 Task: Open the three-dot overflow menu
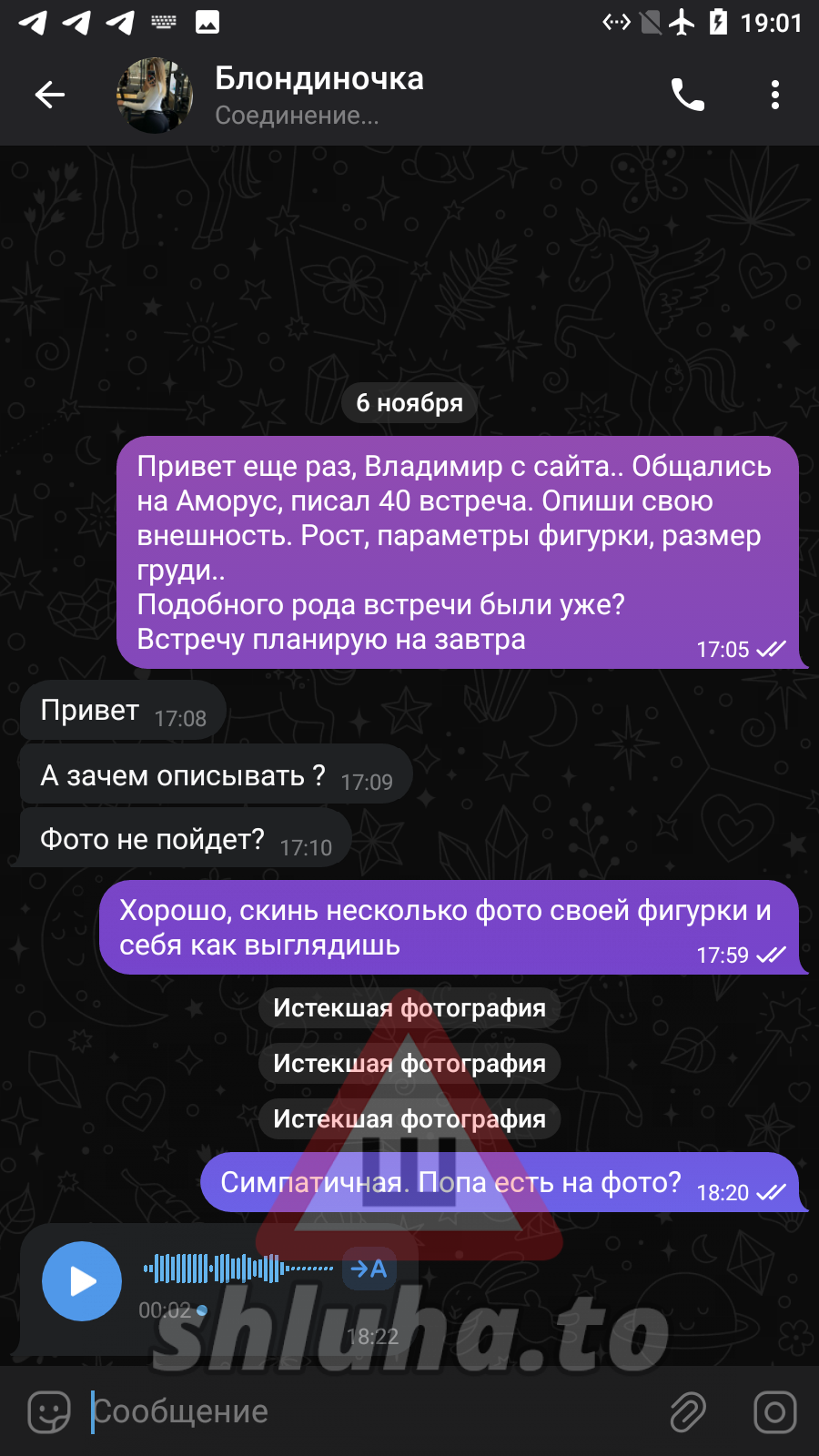(774, 95)
